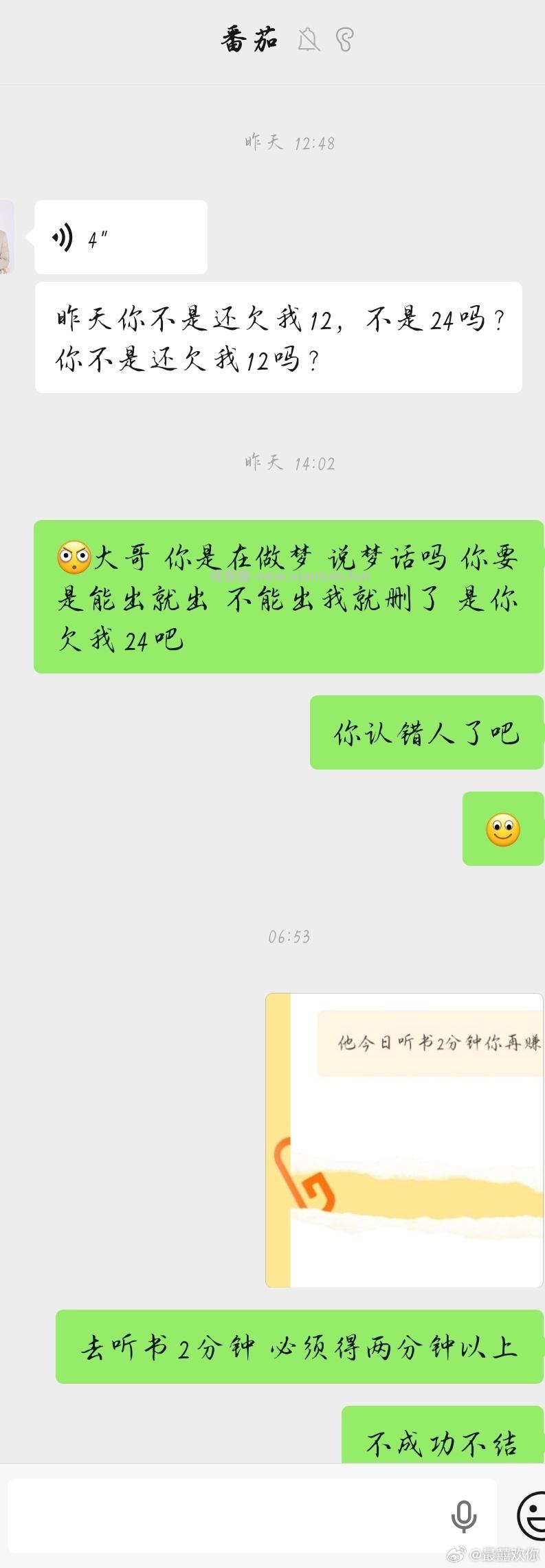Click the 🙂 emoji sticker message
Viewport: 545px width, 1568px height.
click(503, 829)
